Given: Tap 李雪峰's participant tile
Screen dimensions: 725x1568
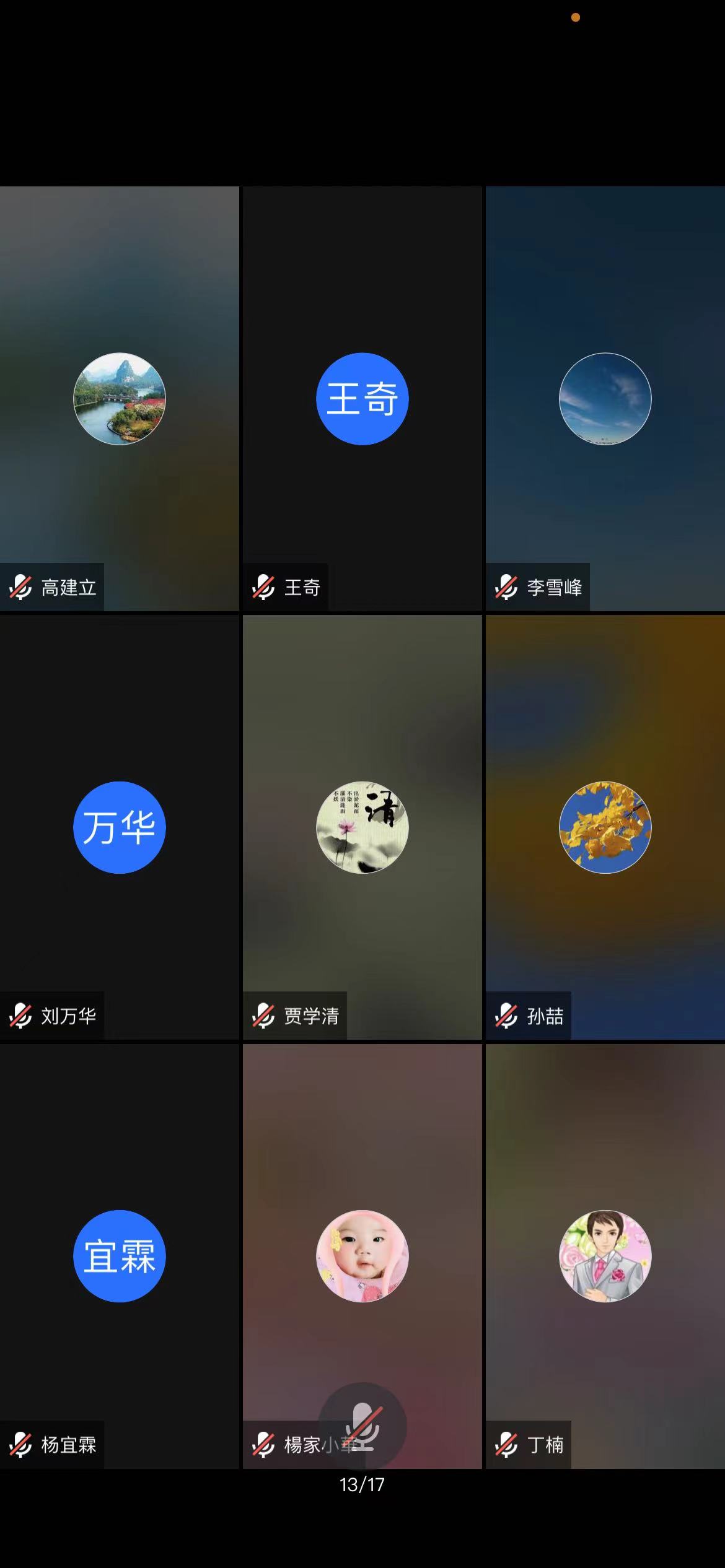Looking at the screenshot, I should [x=605, y=399].
